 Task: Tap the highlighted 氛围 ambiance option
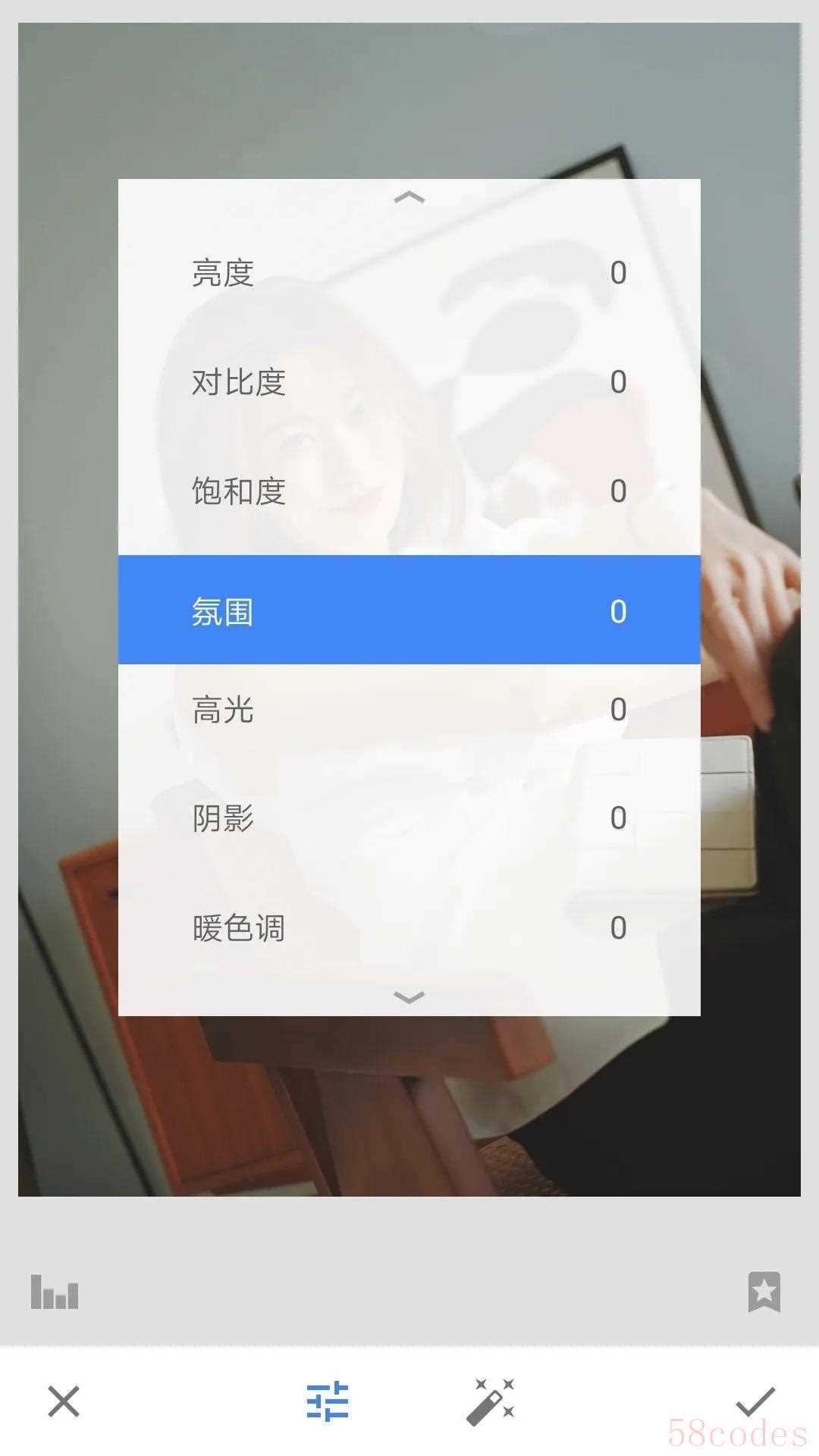(x=409, y=610)
